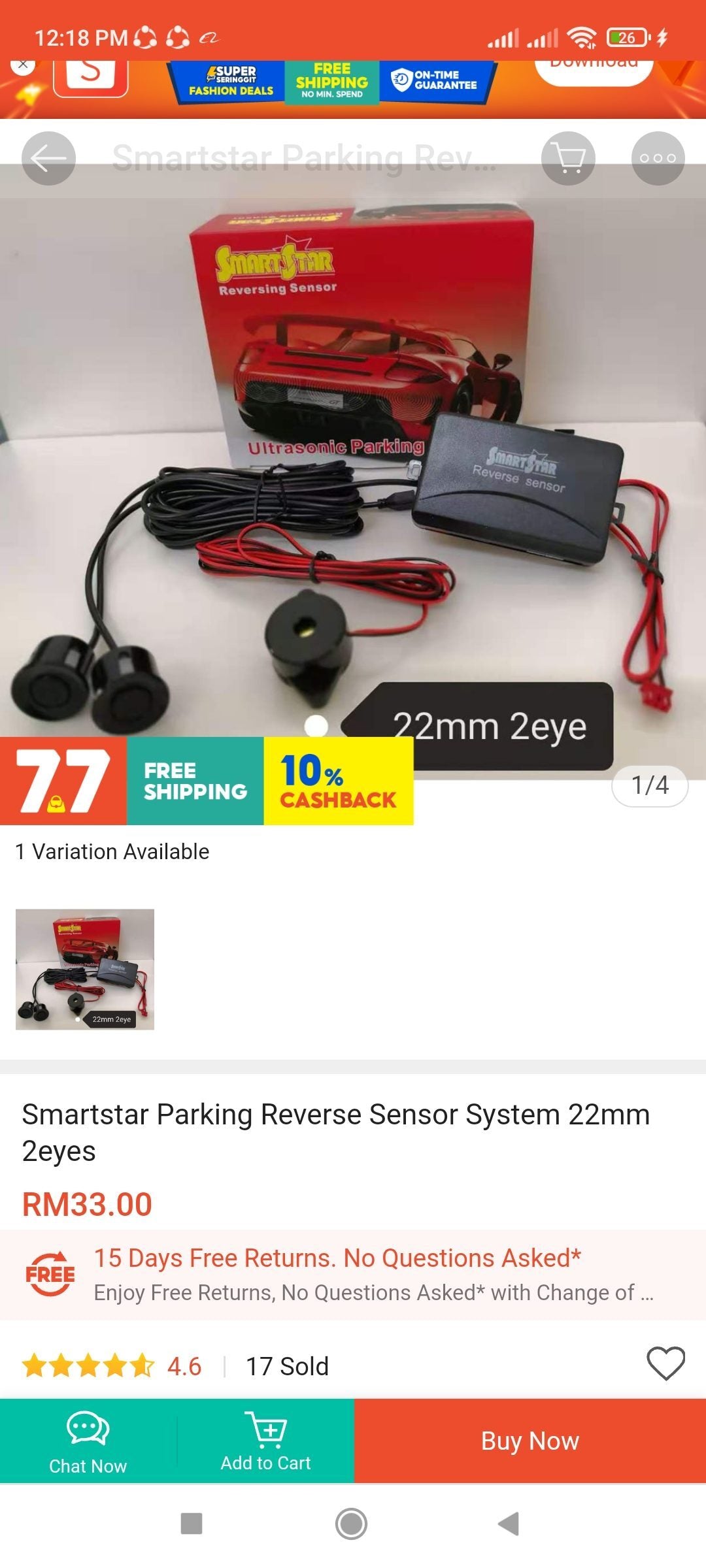Go back using the arrow icon
The width and height of the screenshot is (706, 1568).
click(48, 159)
